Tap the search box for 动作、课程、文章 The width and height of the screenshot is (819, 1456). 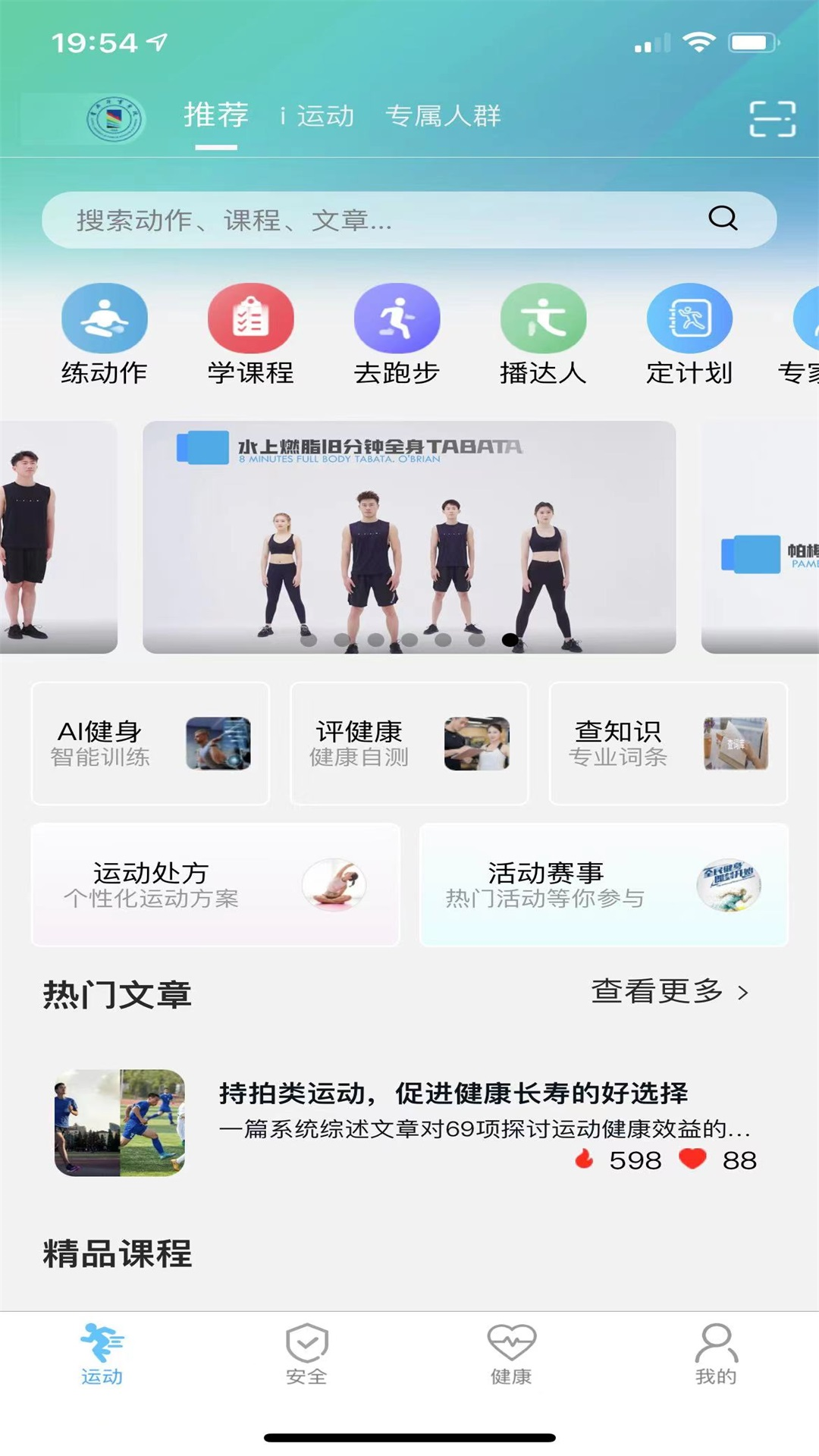pos(379,220)
